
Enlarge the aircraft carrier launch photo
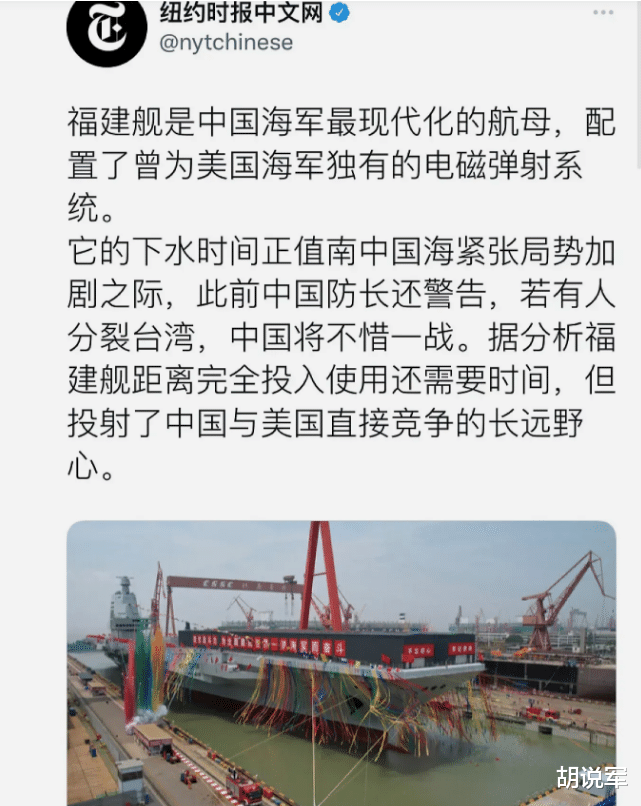coord(341,662)
